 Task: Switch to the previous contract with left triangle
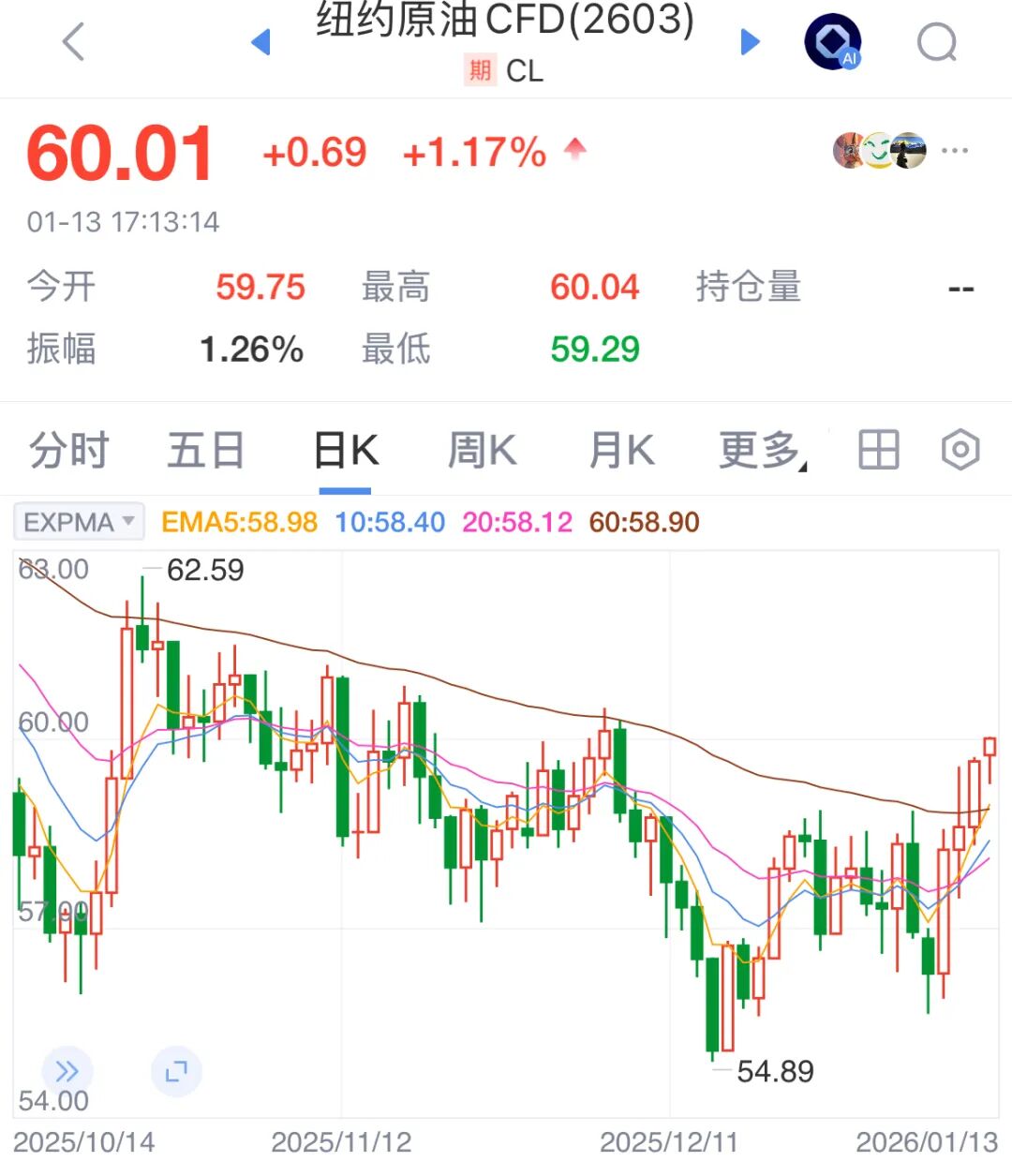pyautogui.click(x=261, y=42)
